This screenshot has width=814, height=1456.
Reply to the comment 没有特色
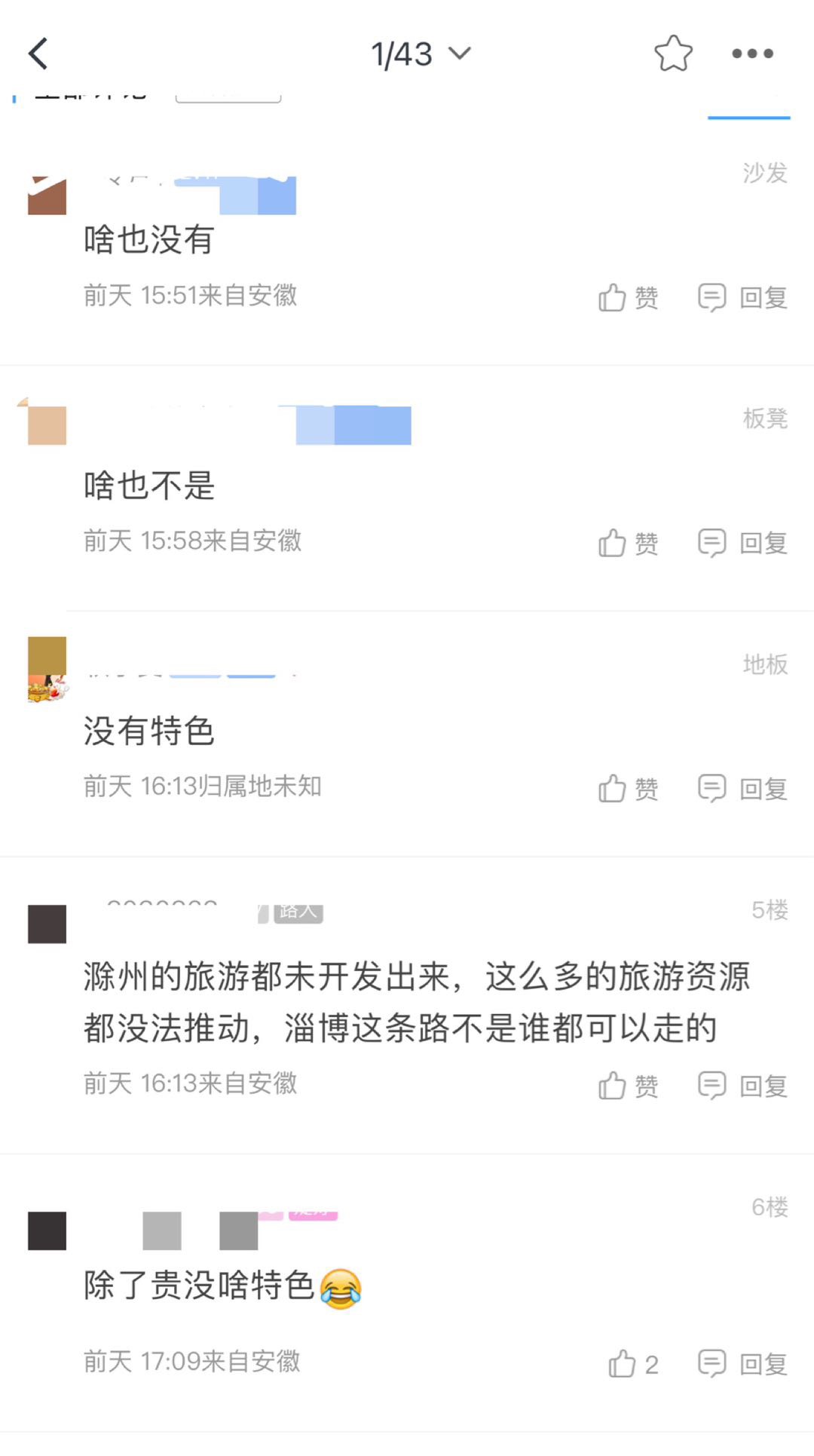point(743,789)
